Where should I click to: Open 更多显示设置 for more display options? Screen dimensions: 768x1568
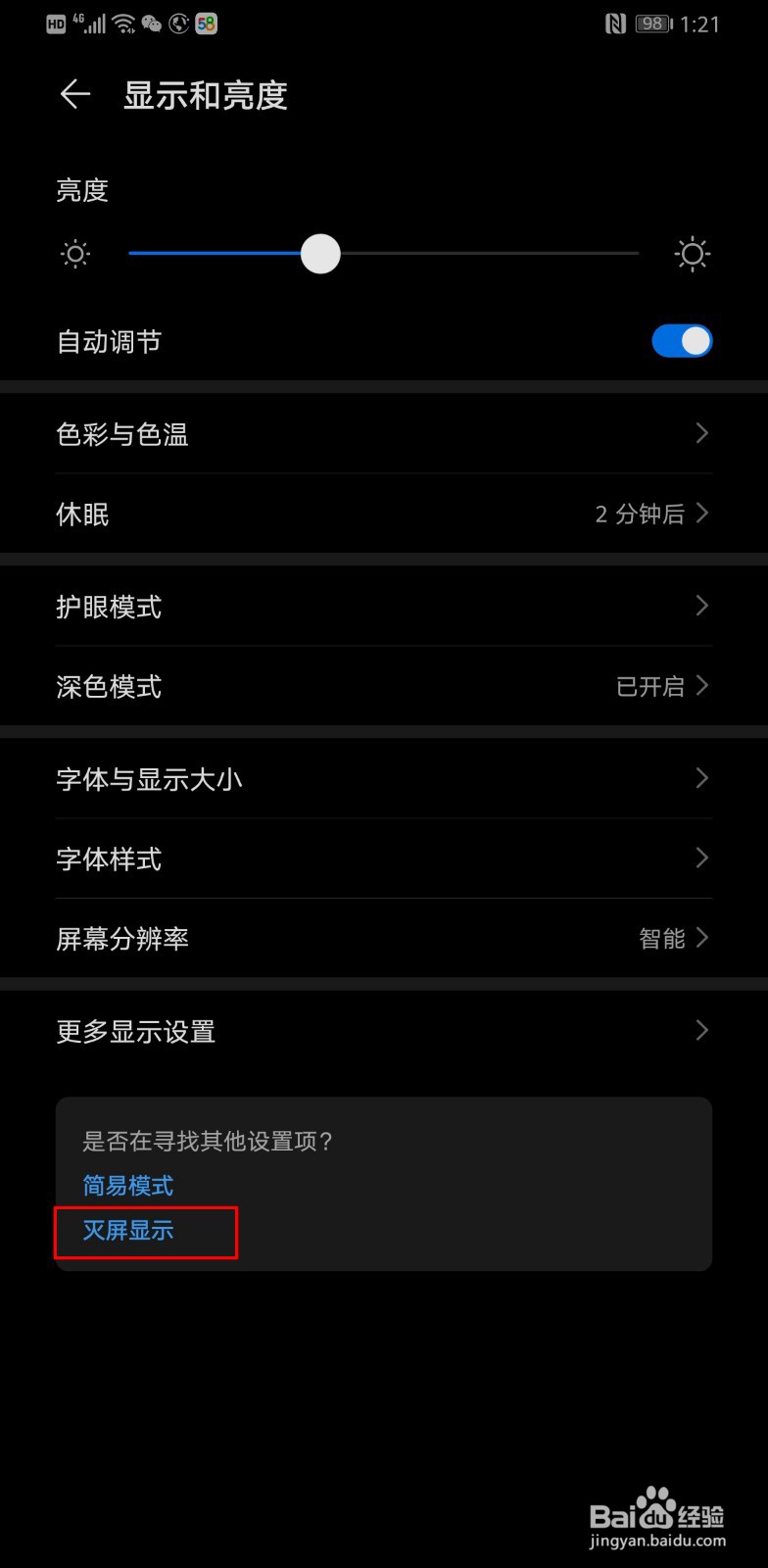384,1030
